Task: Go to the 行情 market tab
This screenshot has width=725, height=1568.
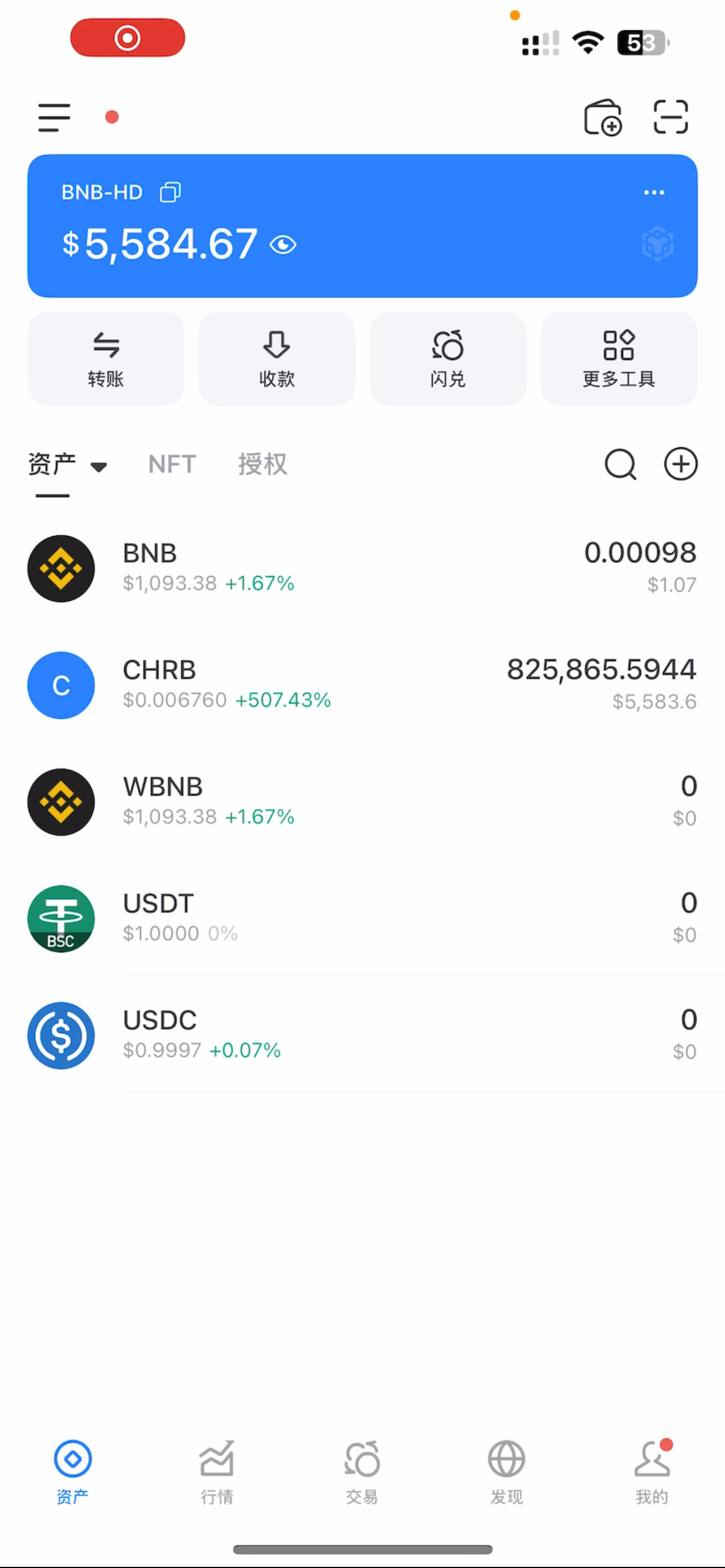Action: pyautogui.click(x=217, y=1470)
